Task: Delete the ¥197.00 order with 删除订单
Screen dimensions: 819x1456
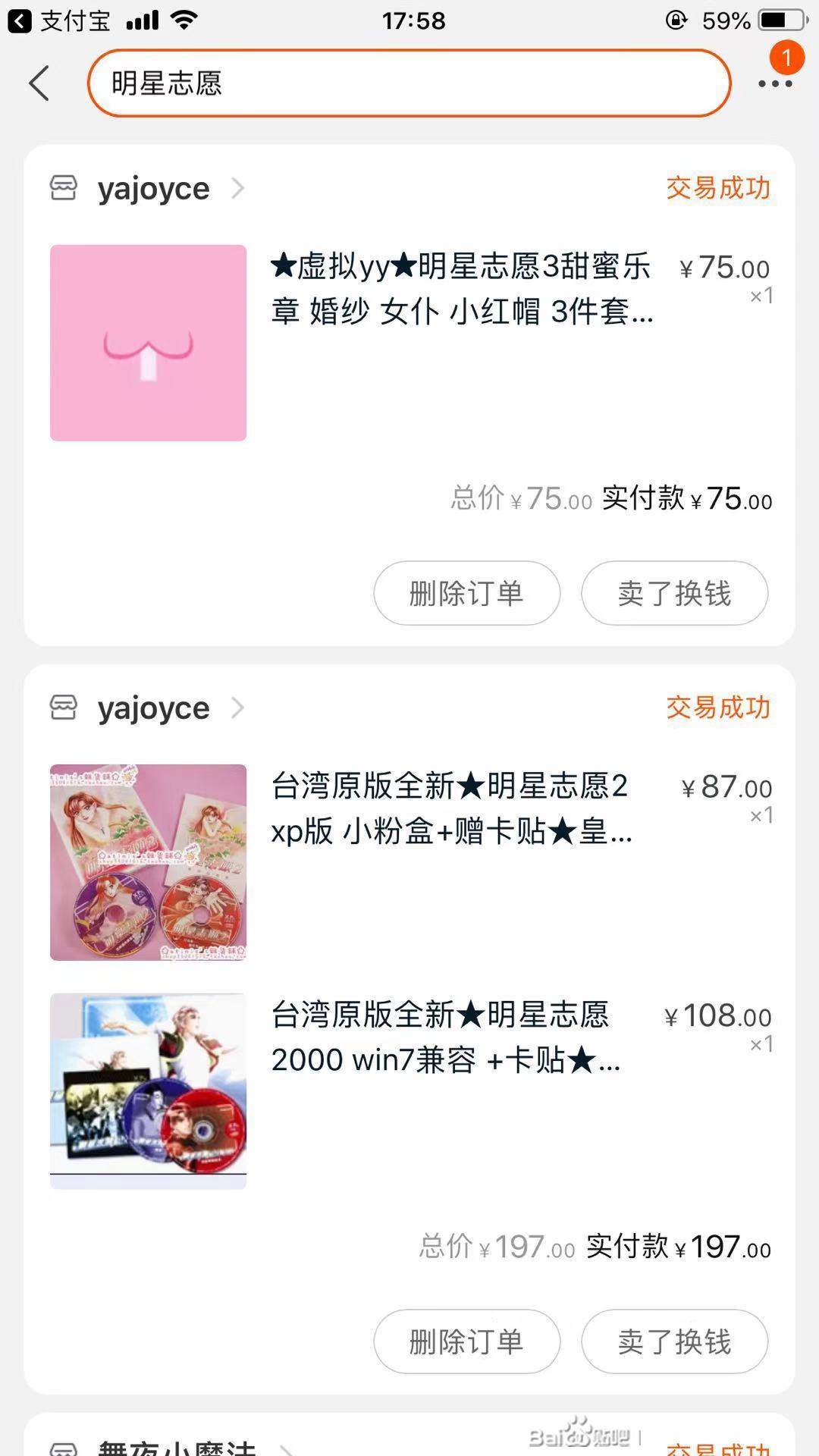Action: tap(466, 1341)
